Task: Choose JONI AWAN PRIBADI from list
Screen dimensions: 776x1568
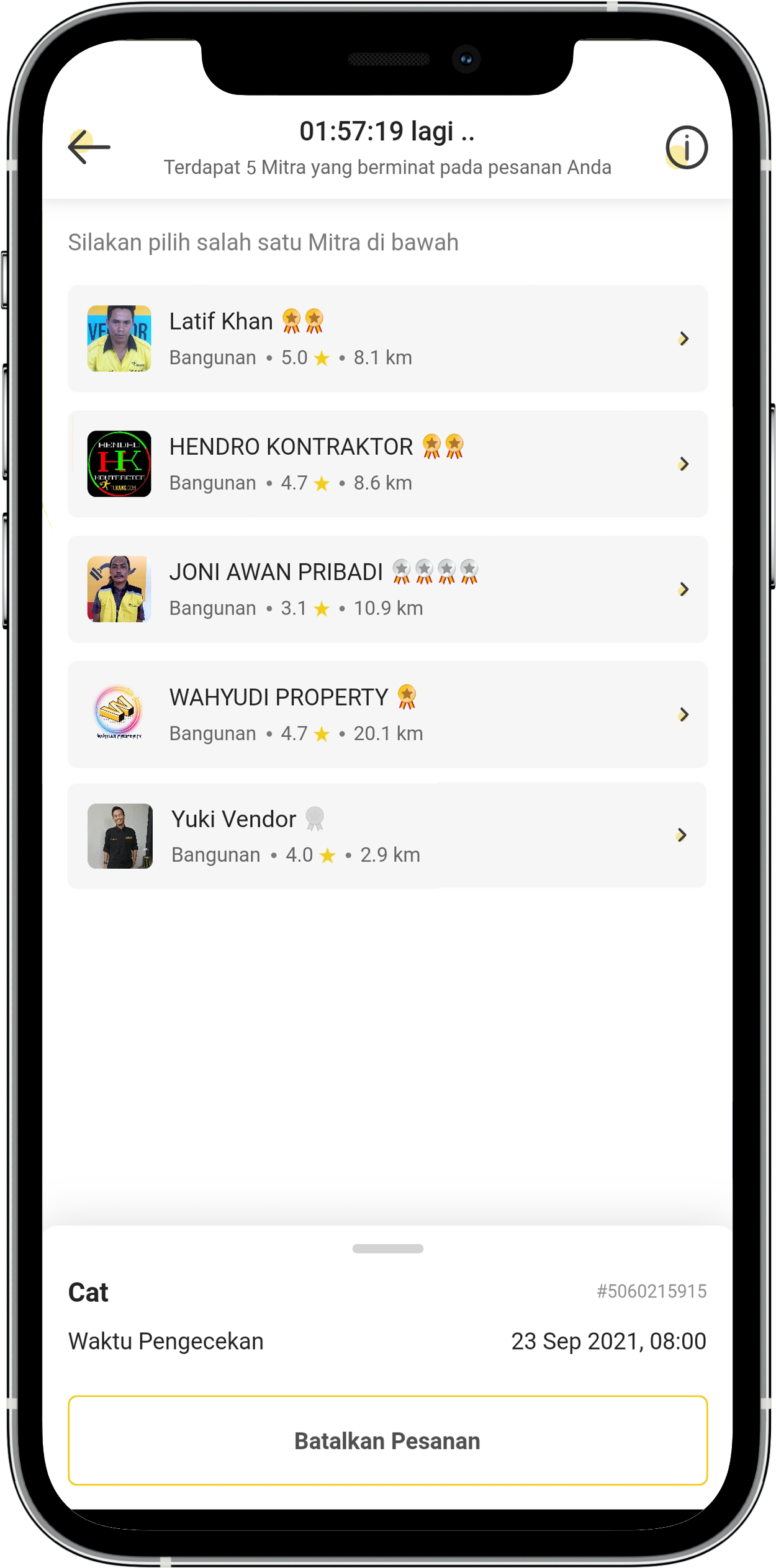Action: tap(387, 589)
